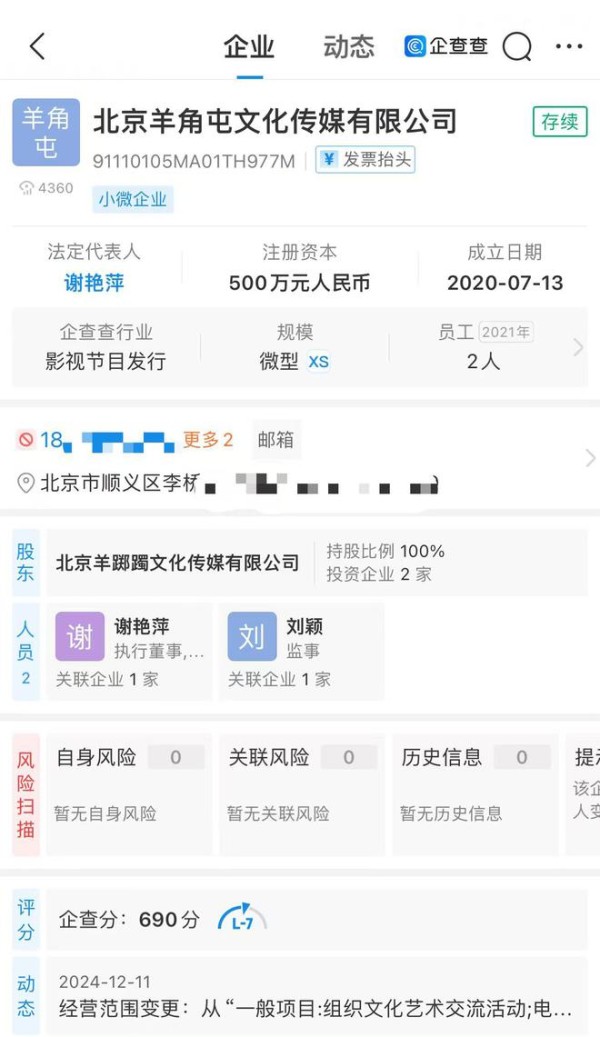The width and height of the screenshot is (600, 1037).
Task: Open the 谢艳萍 executive director card
Action: click(130, 651)
